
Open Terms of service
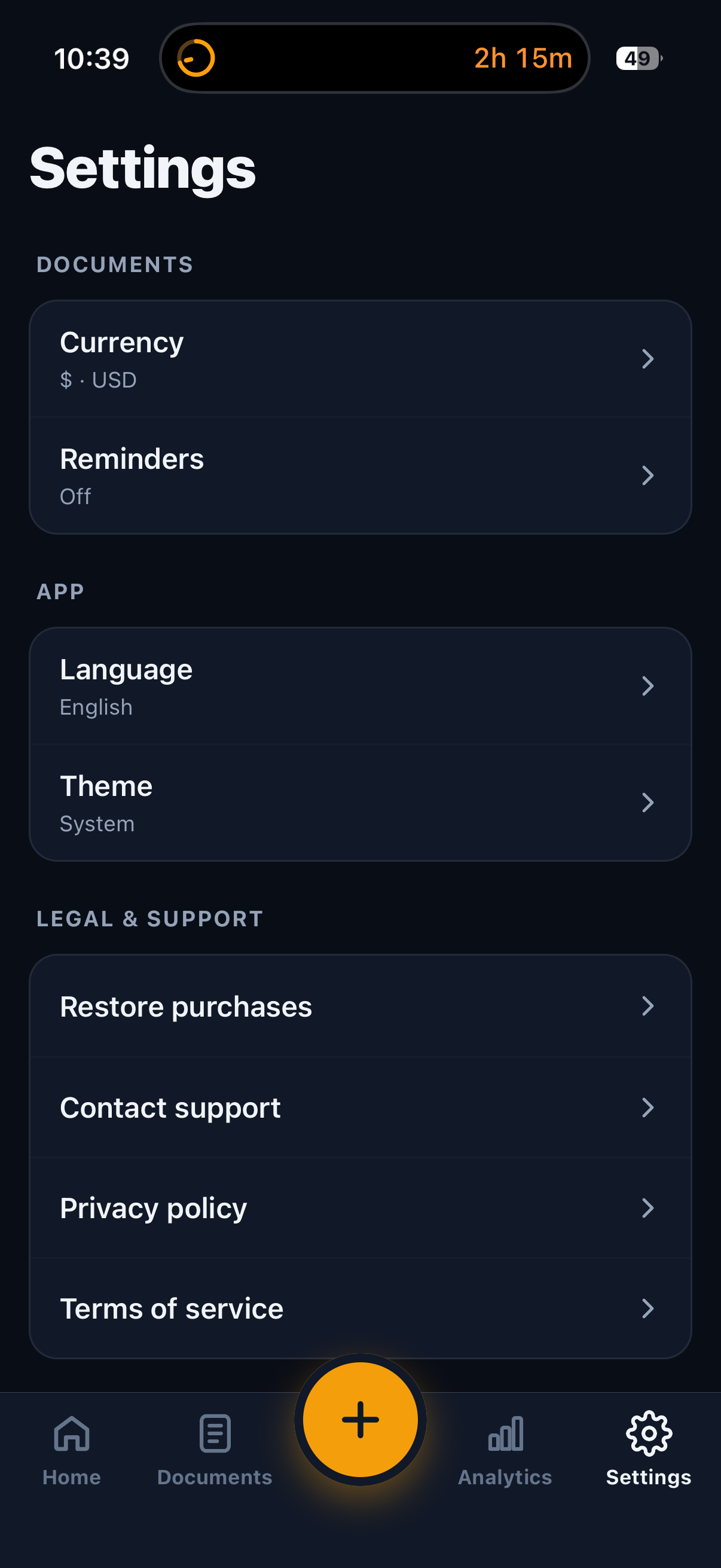(360, 1308)
